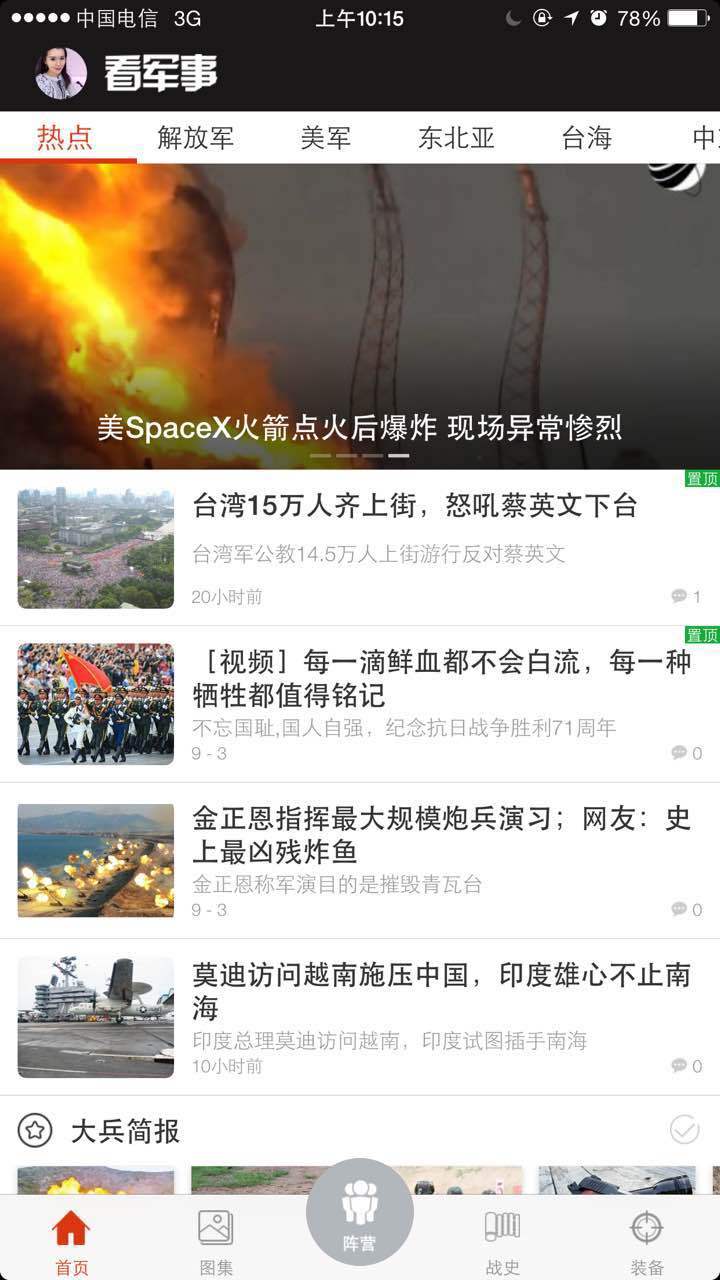Switch to the 解放军 tab
The width and height of the screenshot is (720, 1280).
coord(196,138)
